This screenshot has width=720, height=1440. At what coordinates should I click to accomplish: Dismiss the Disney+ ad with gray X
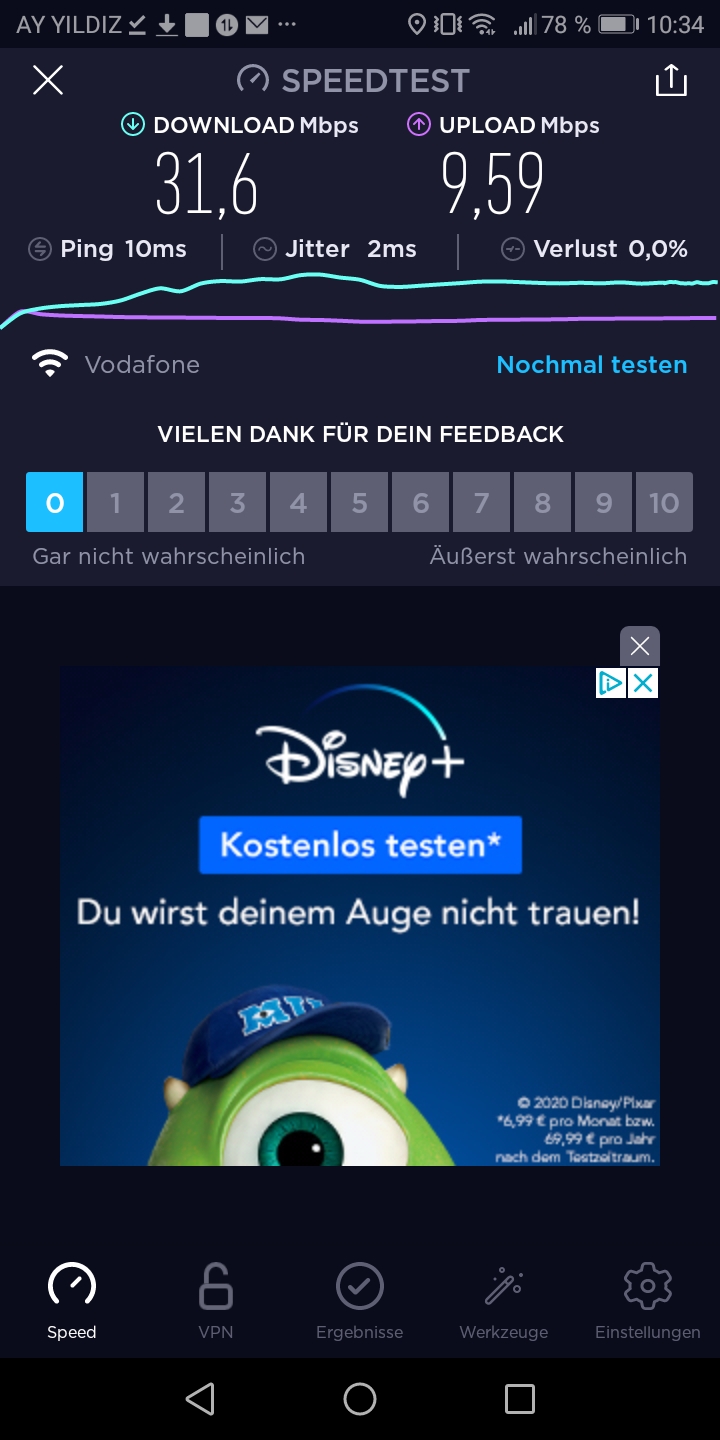(x=640, y=646)
